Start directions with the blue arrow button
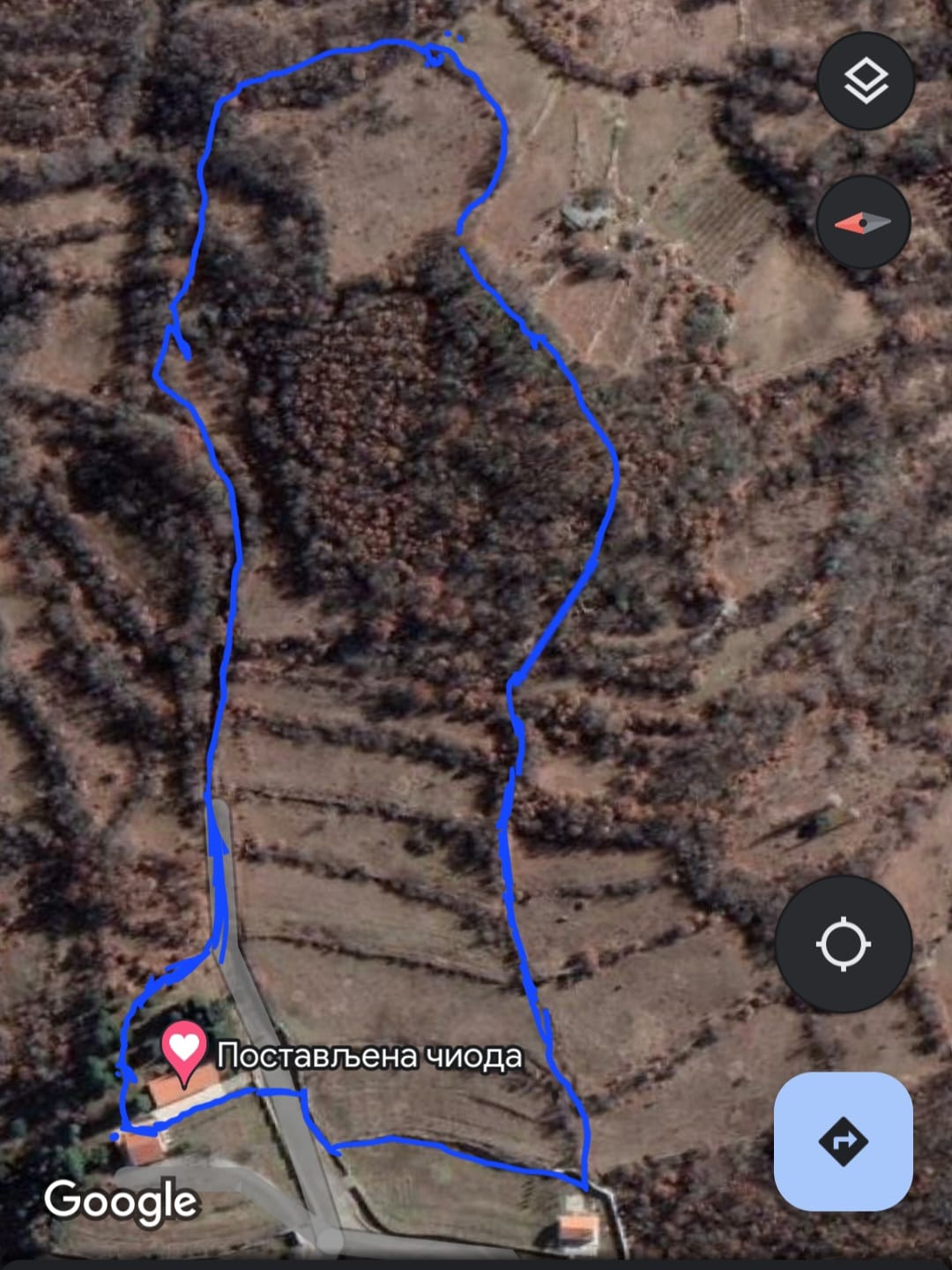Image resolution: width=952 pixels, height=1270 pixels. pyautogui.click(x=843, y=1141)
